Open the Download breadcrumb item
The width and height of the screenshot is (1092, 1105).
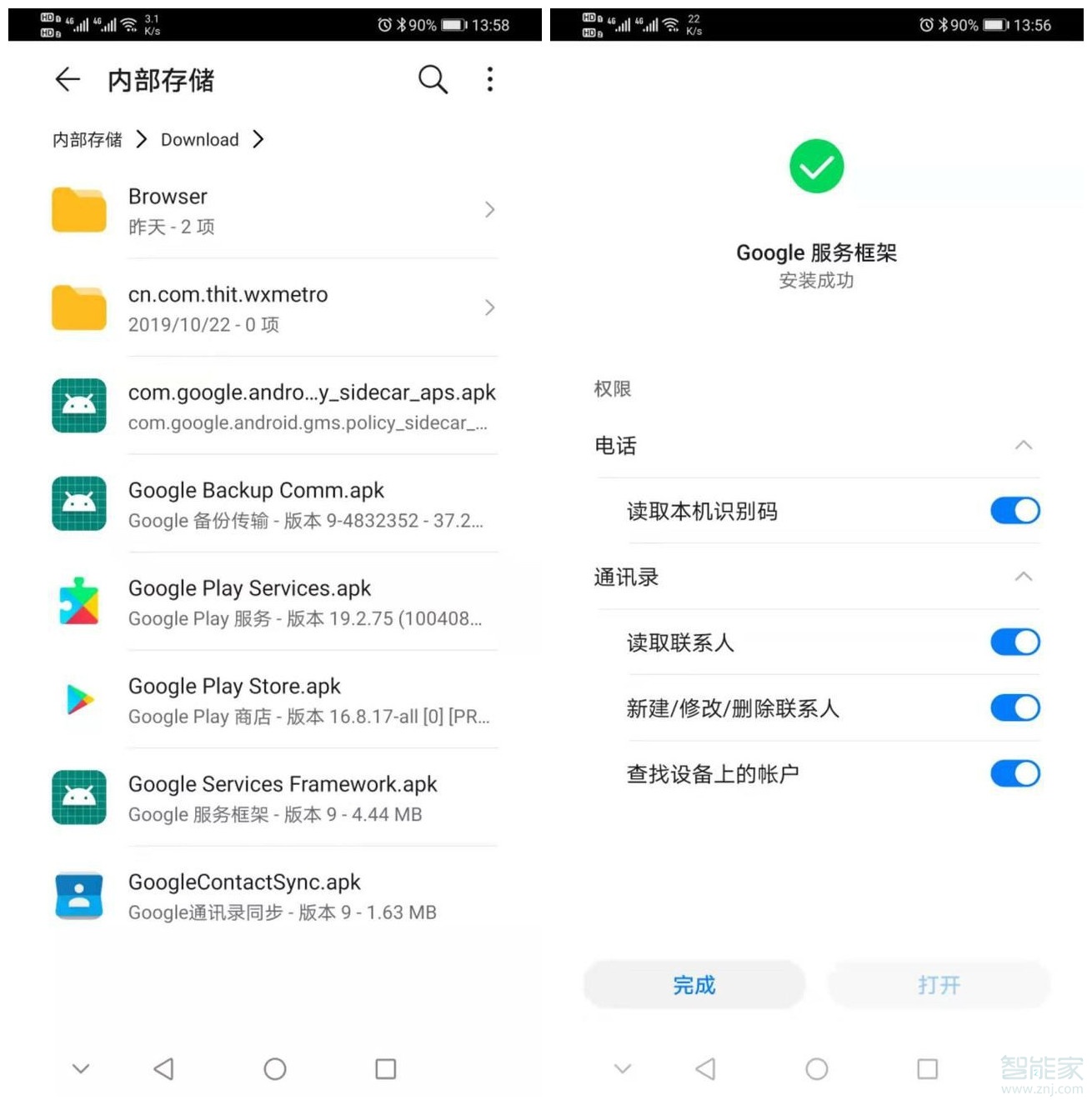click(199, 139)
